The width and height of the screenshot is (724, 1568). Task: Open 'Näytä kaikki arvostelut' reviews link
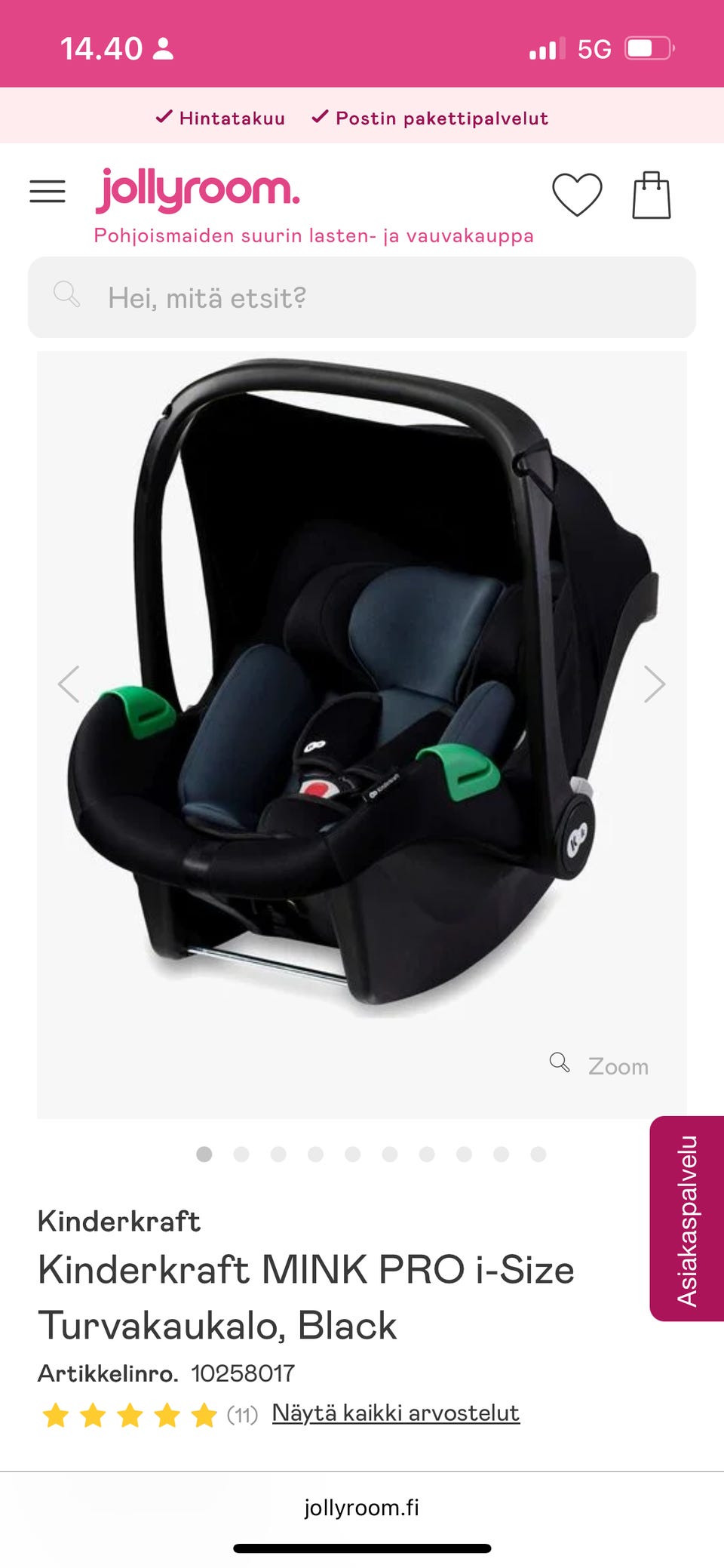coord(396,1413)
